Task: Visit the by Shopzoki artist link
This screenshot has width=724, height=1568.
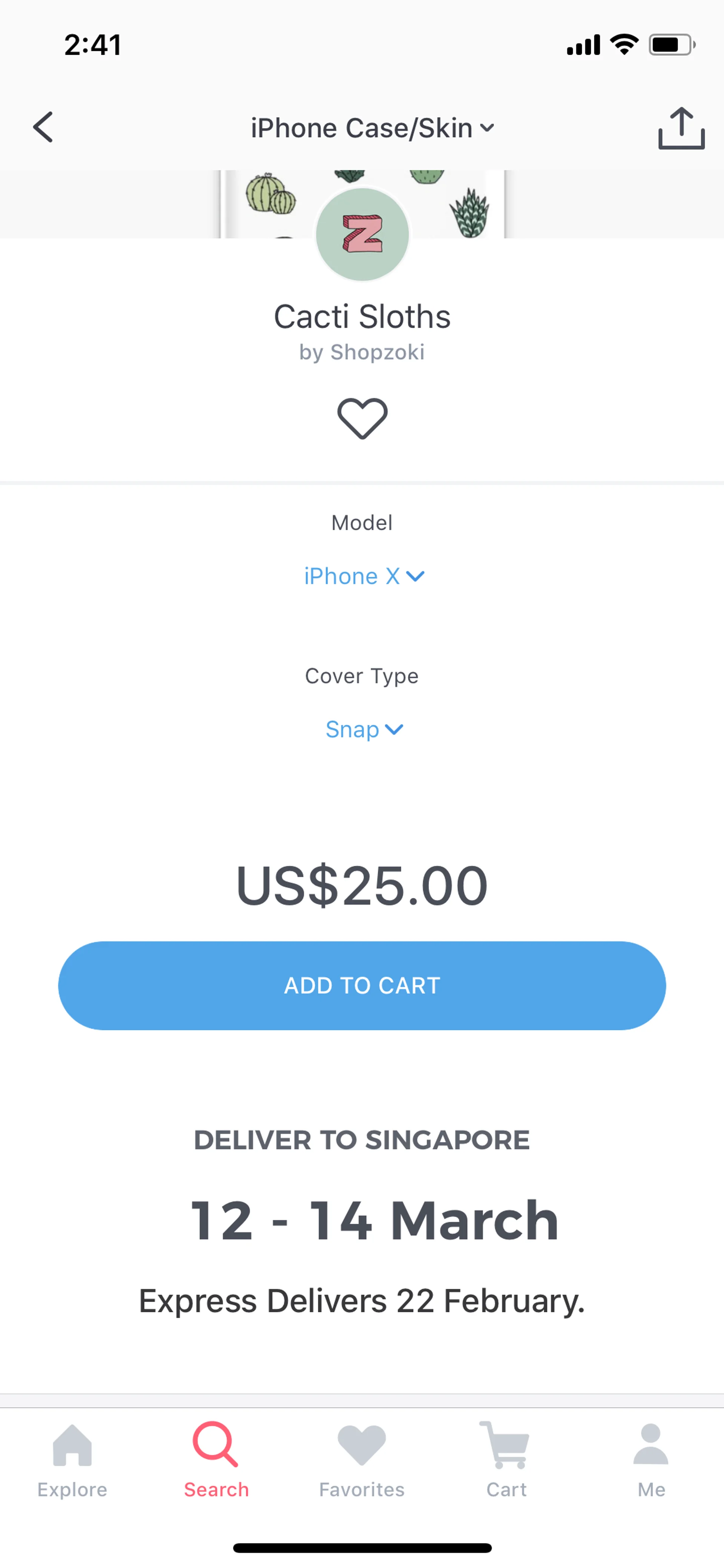Action: point(362,352)
